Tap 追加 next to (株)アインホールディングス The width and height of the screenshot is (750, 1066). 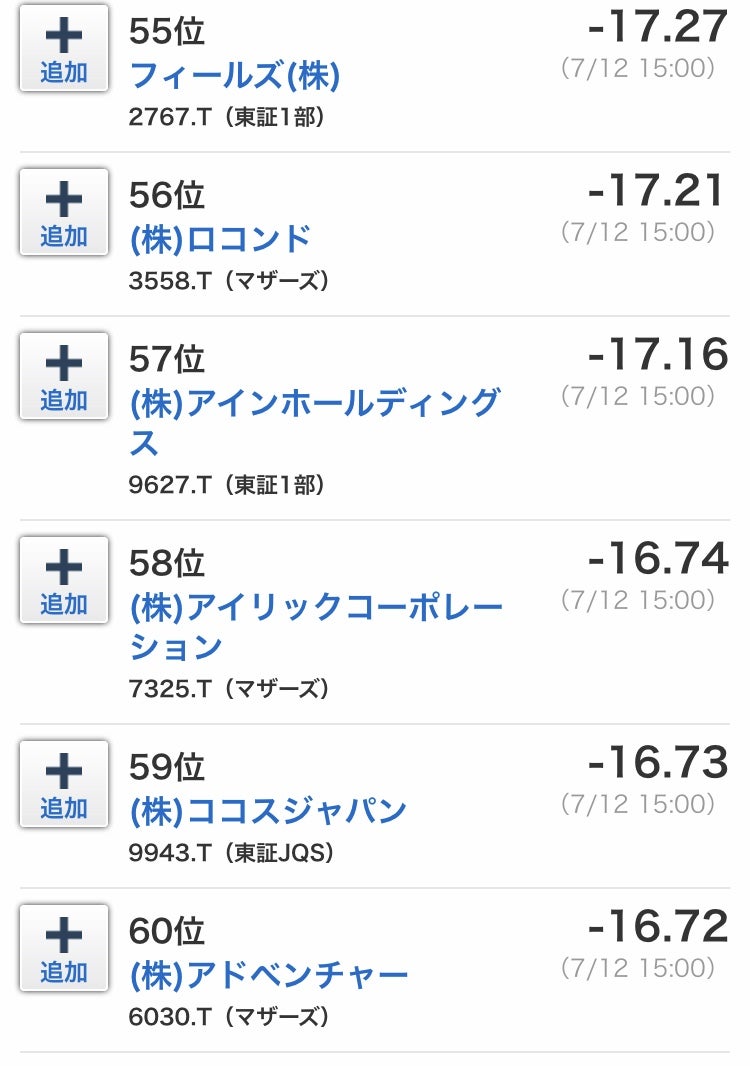point(64,376)
